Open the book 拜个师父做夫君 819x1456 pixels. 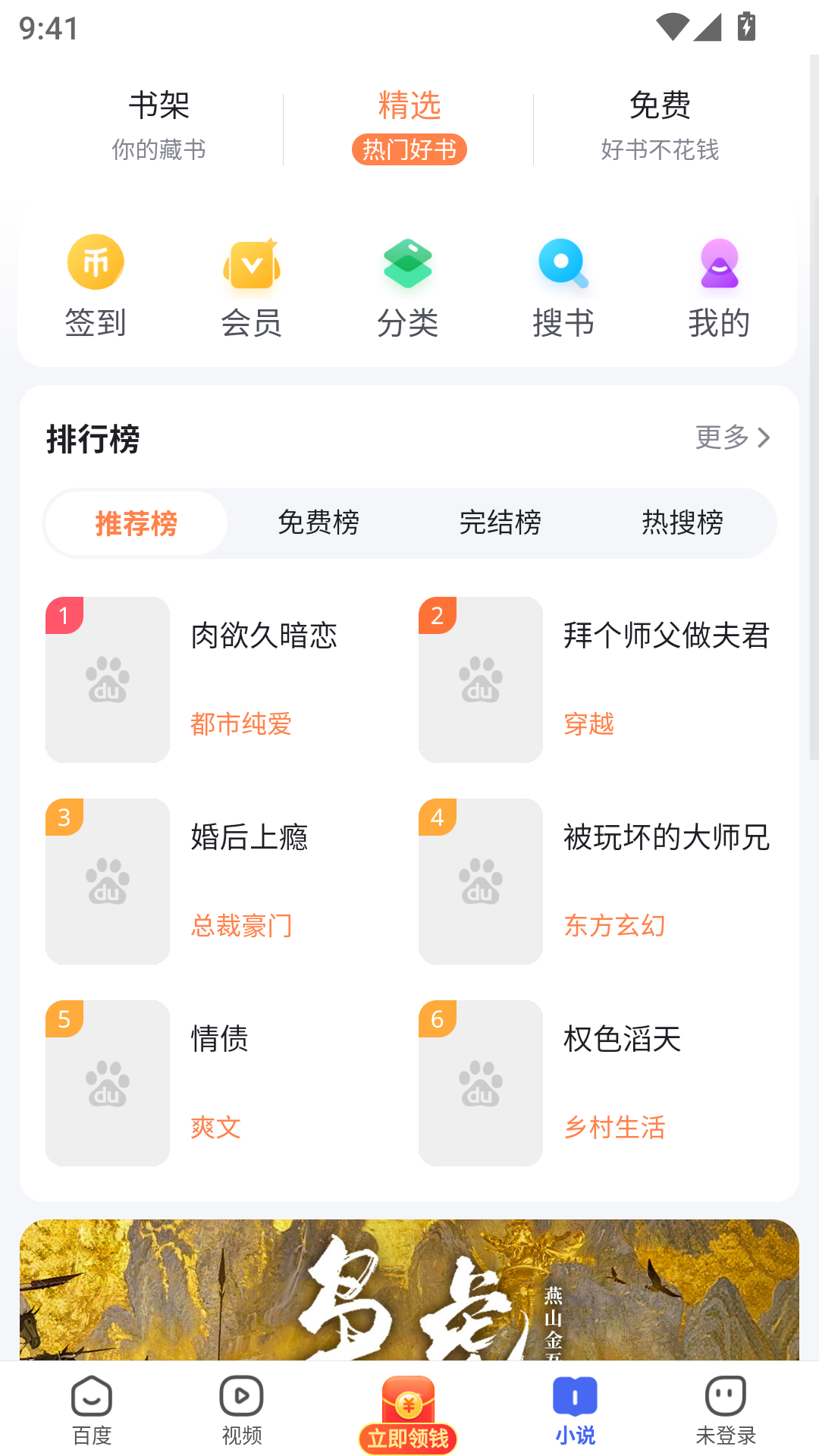(x=596, y=679)
